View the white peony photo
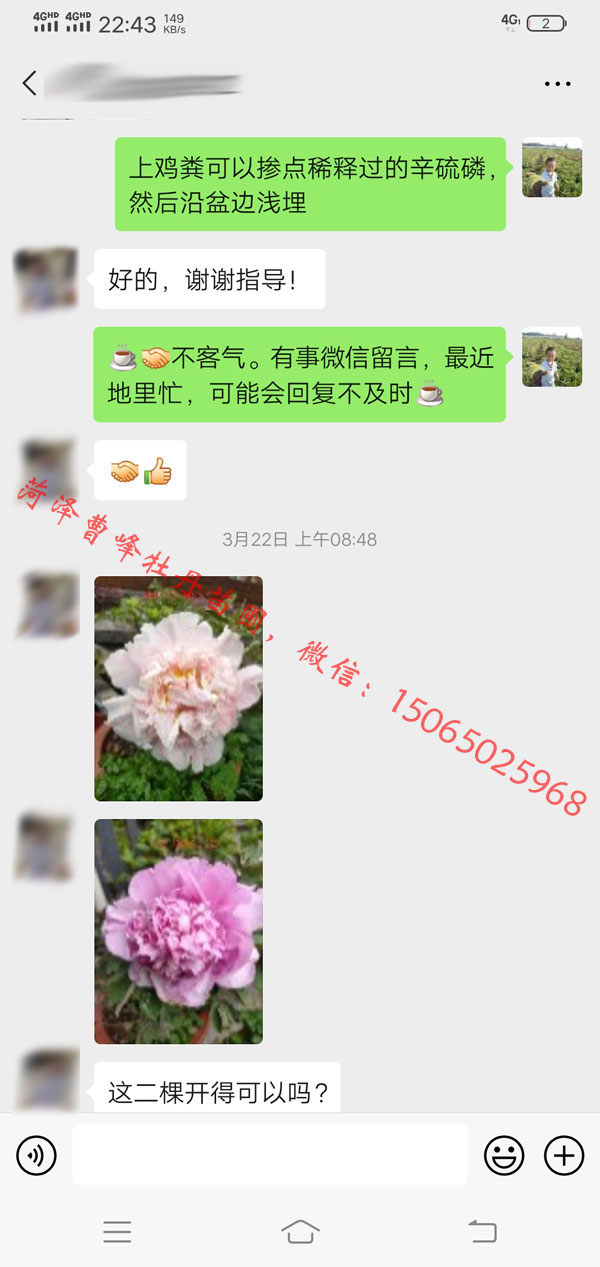This screenshot has height=1267, width=600. pos(178,688)
